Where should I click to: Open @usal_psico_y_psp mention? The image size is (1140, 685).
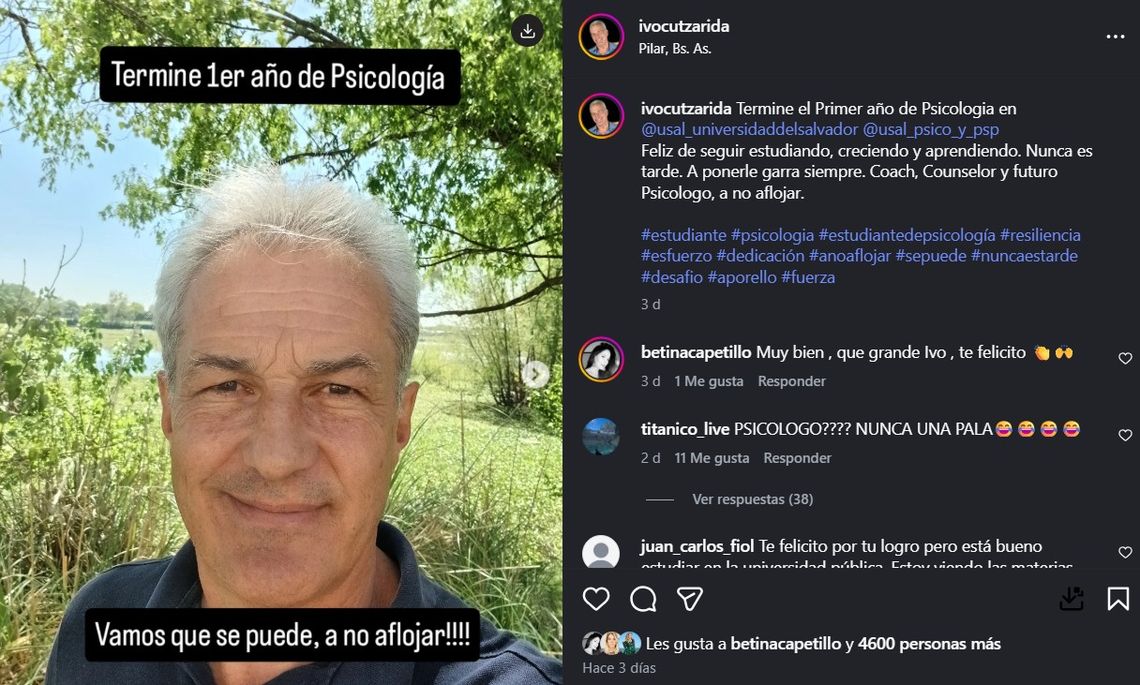click(x=931, y=130)
